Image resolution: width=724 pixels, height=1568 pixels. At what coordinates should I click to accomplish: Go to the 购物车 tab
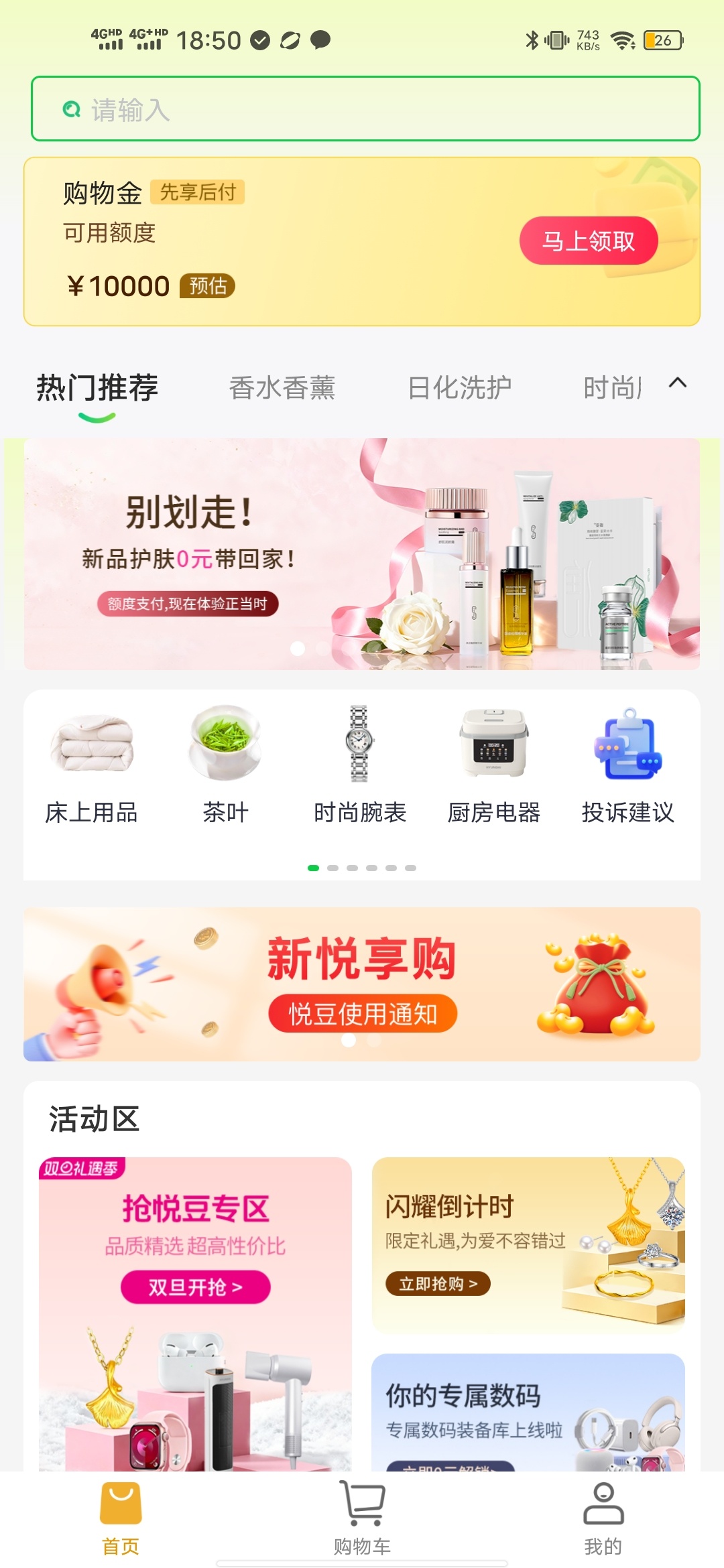click(362, 1518)
